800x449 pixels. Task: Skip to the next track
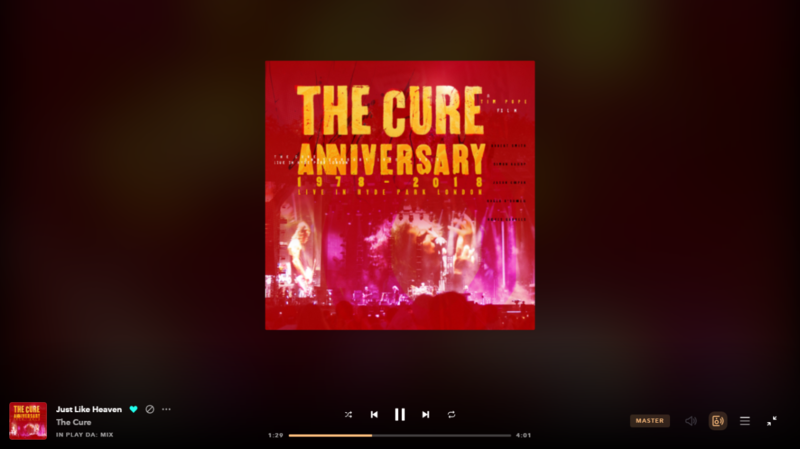coord(425,414)
